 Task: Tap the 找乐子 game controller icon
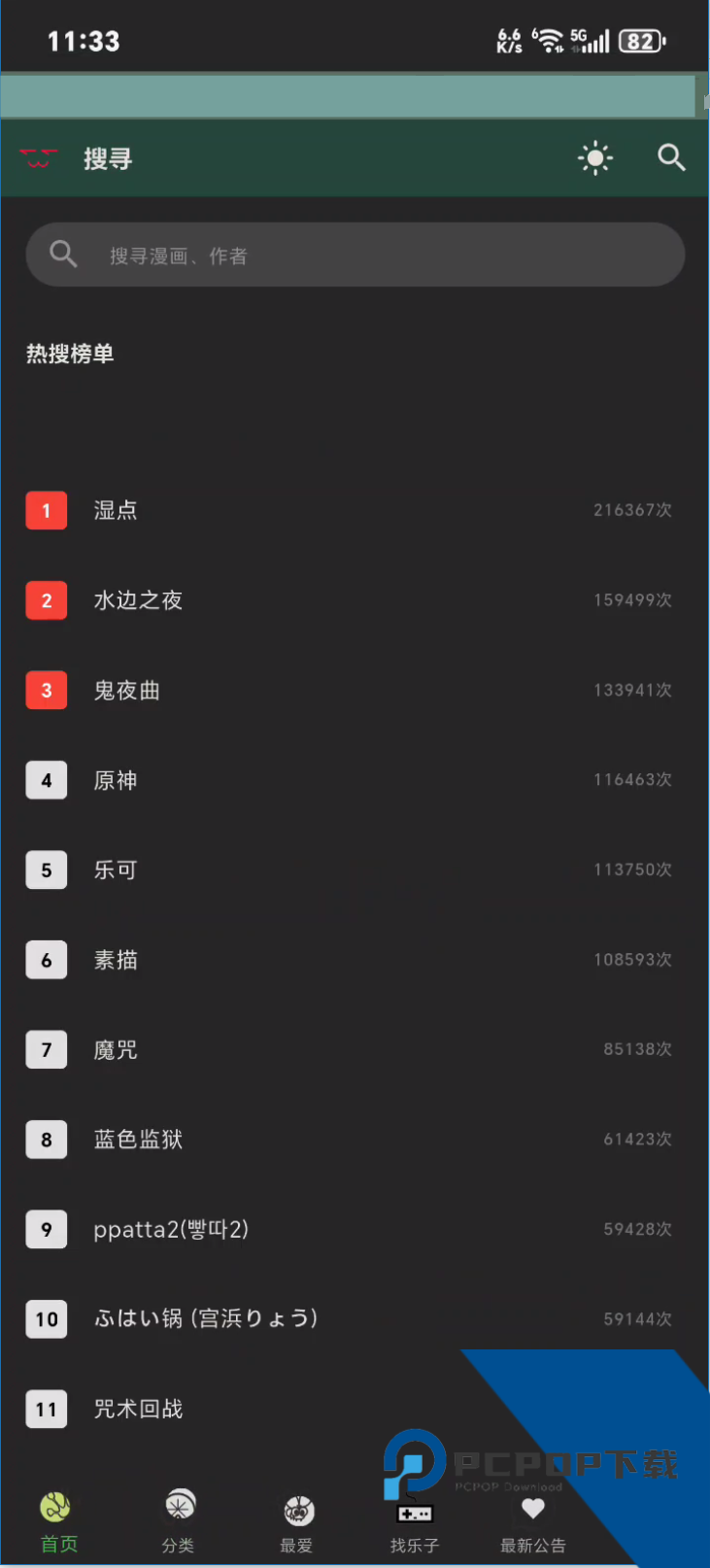tap(415, 1512)
